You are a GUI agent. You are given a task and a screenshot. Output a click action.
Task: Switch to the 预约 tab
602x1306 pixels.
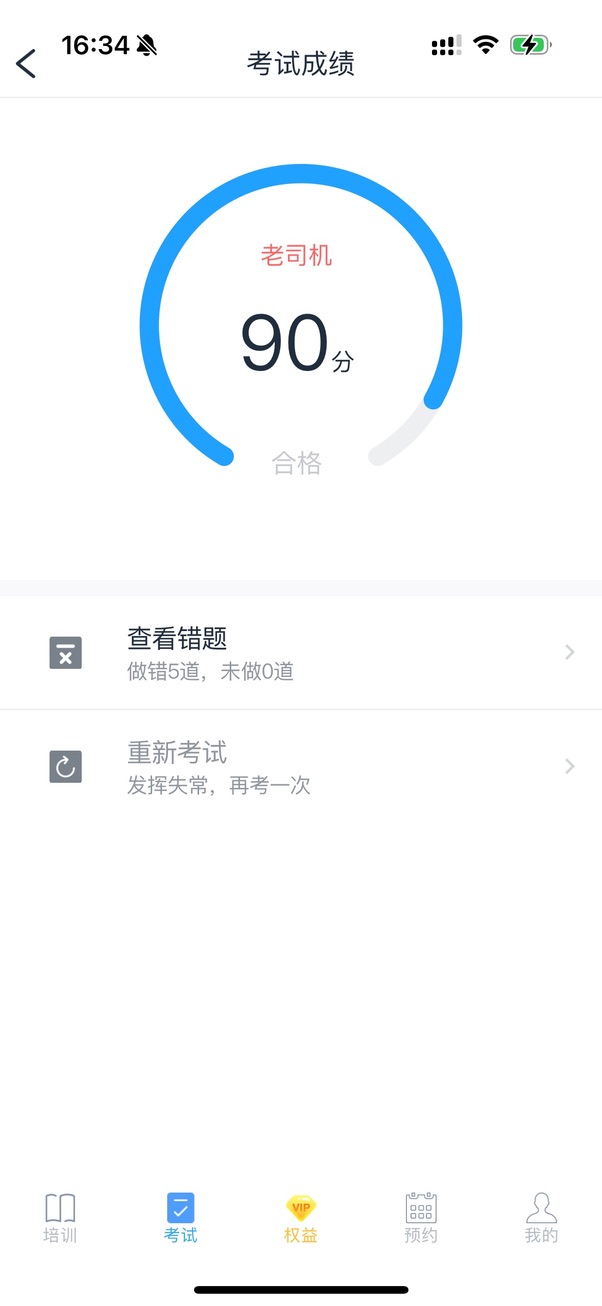[421, 1218]
